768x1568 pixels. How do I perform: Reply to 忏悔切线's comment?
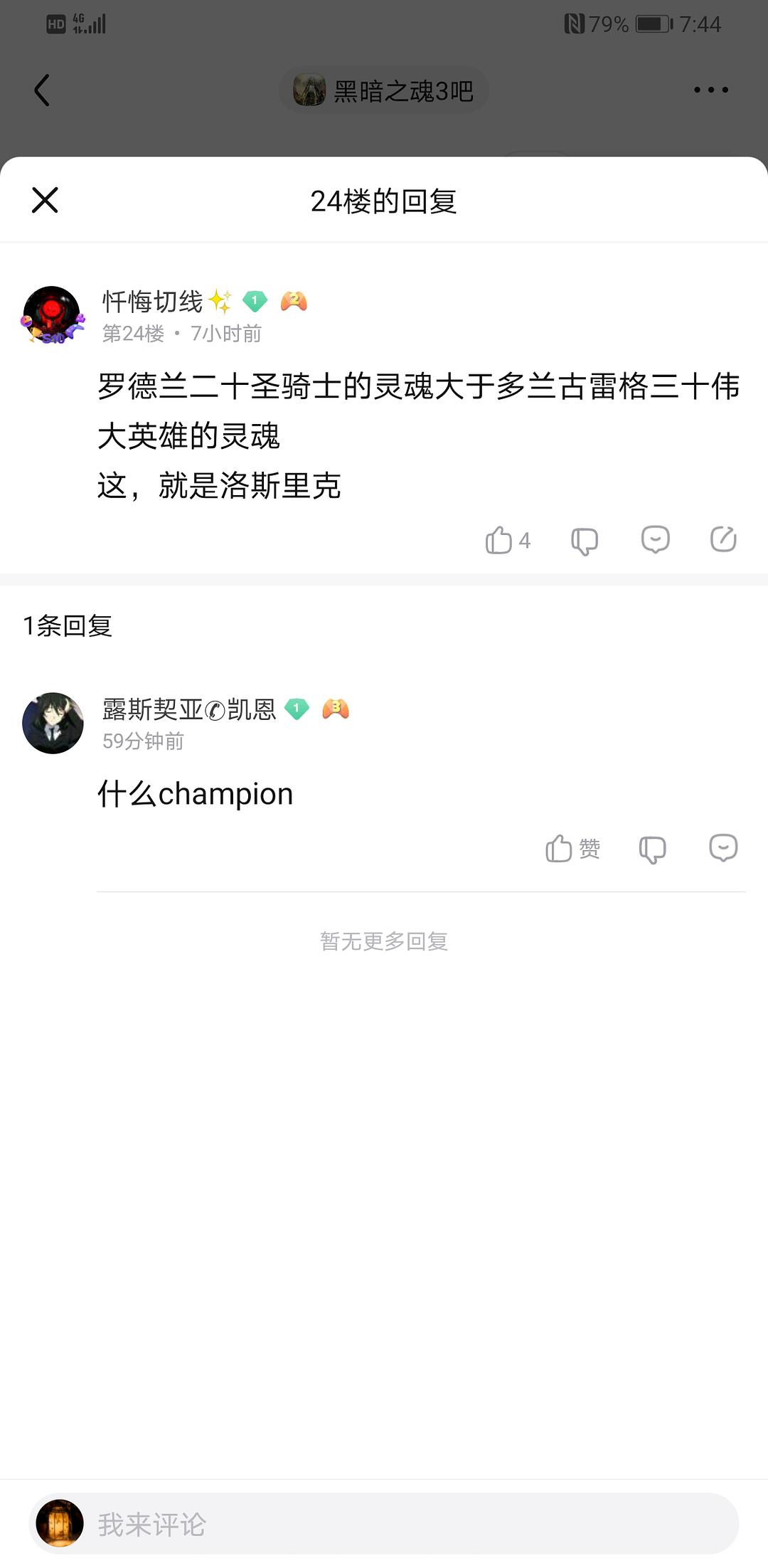coord(655,540)
